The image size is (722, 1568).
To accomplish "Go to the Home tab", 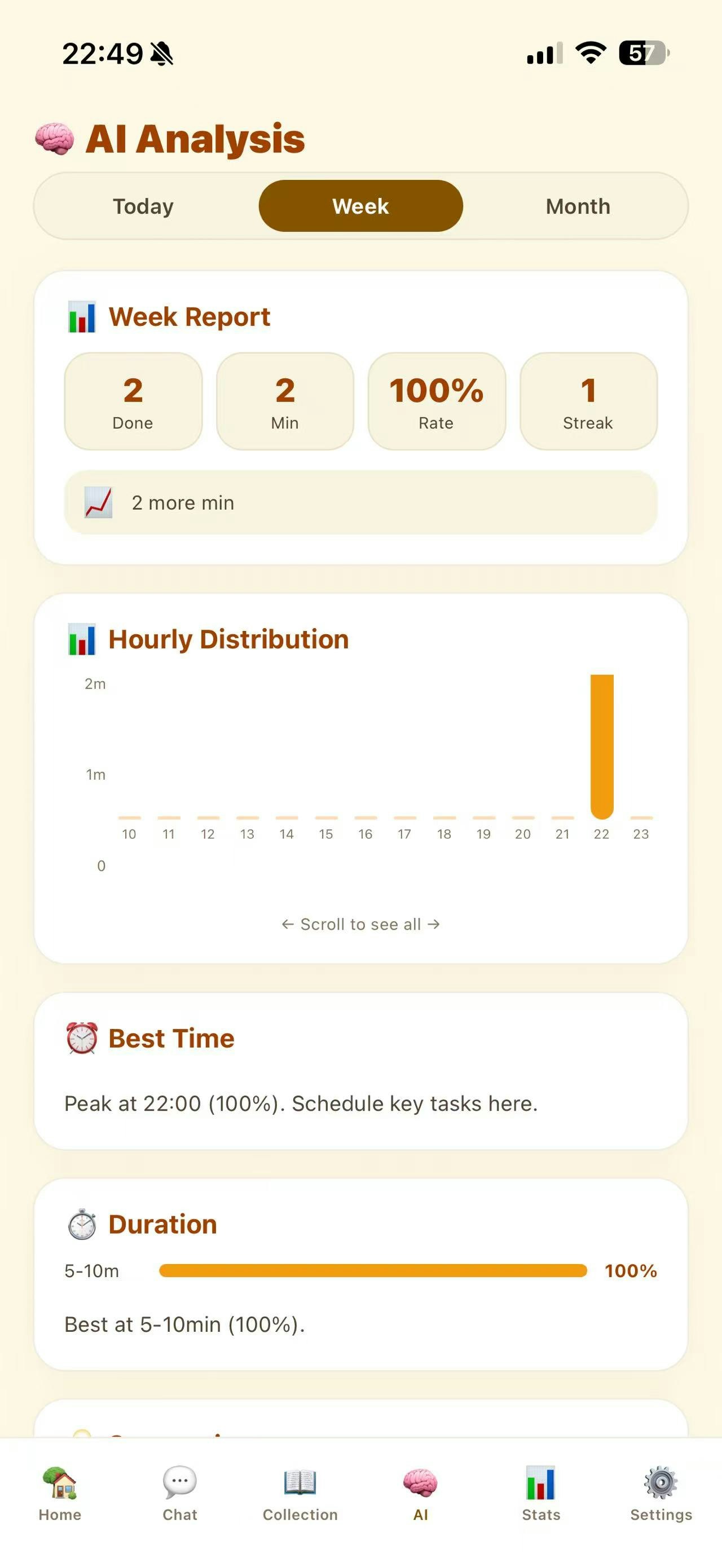I will pyautogui.click(x=60, y=1494).
